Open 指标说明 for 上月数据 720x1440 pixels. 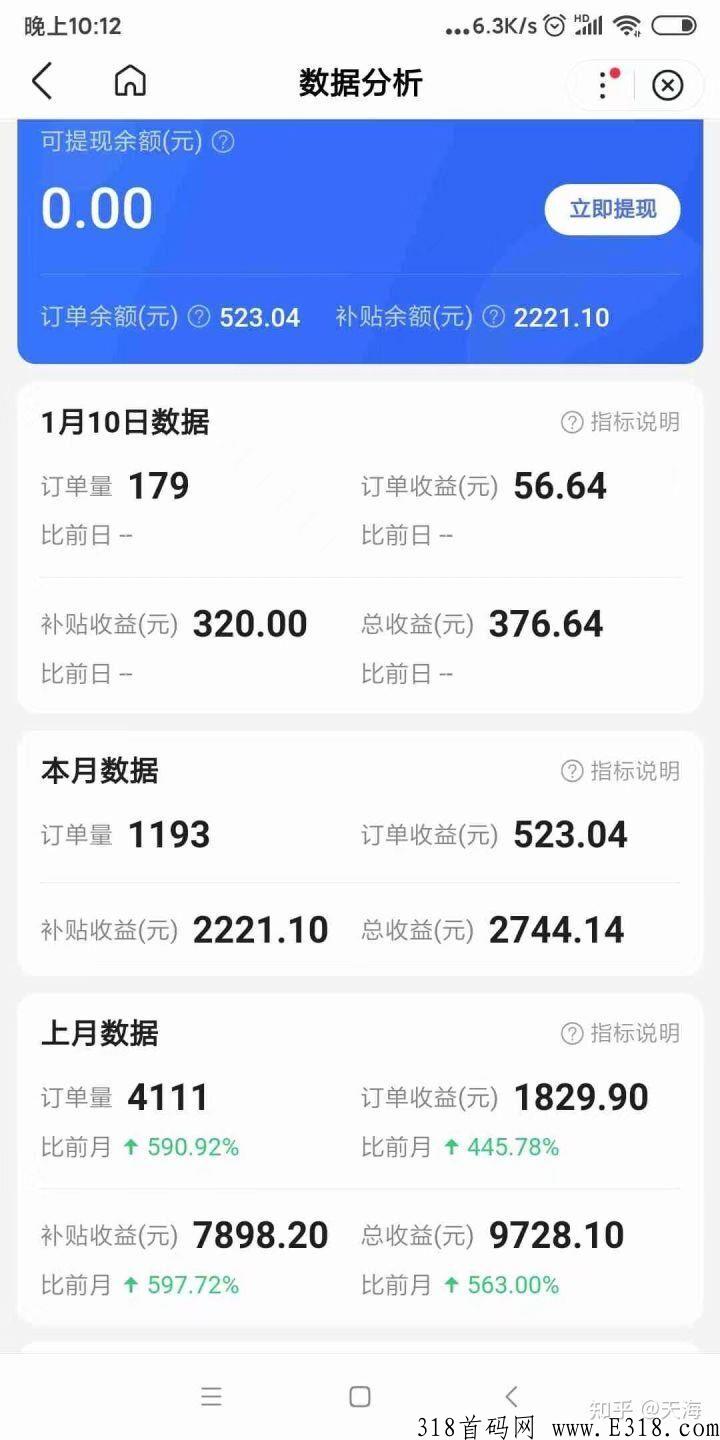tap(620, 1033)
